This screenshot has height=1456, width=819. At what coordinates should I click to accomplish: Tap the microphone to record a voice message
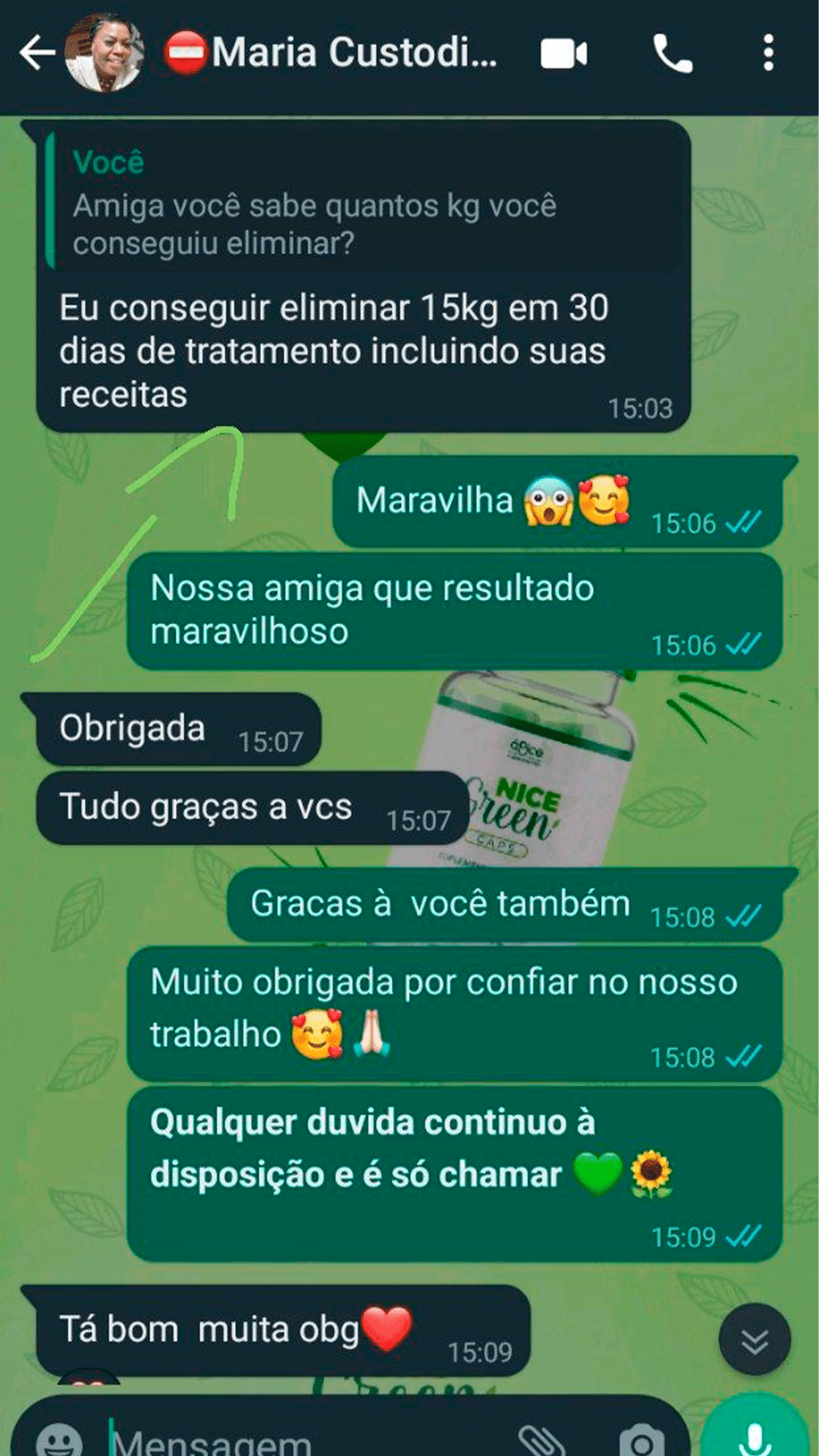[755, 1435]
